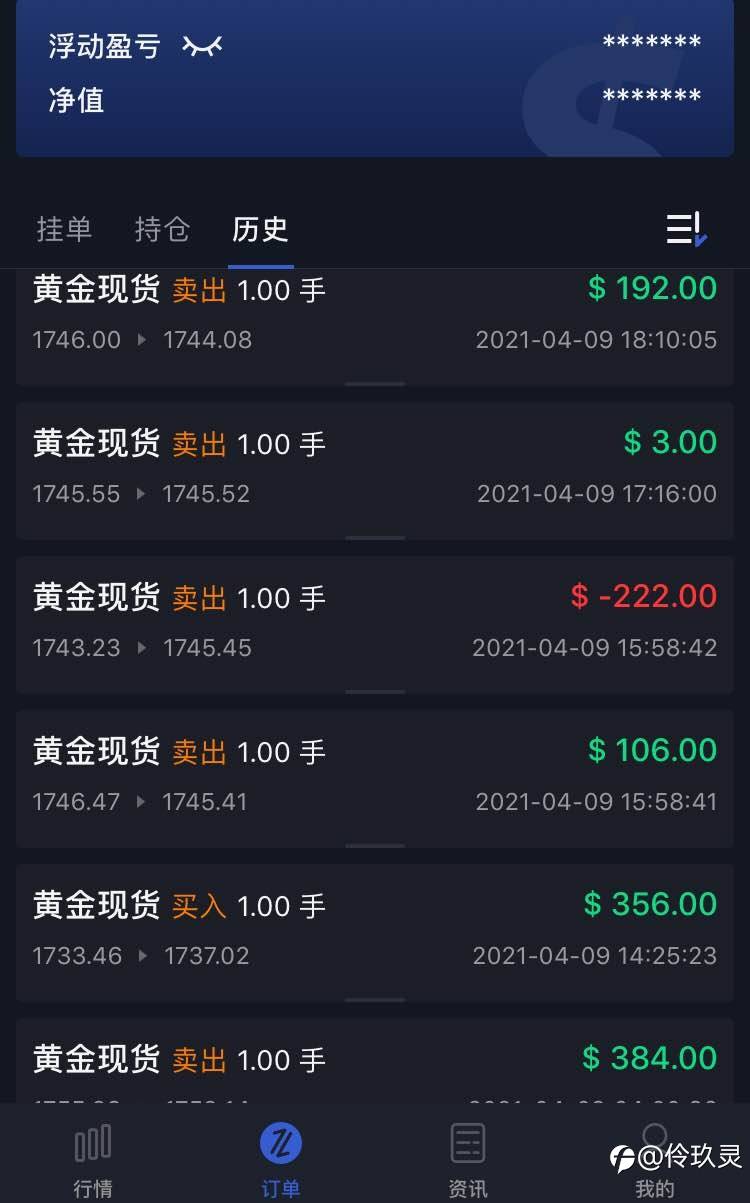Screen dimensions: 750x1203
Task: Open the $ 192.00 sell order record
Action: 375,327
